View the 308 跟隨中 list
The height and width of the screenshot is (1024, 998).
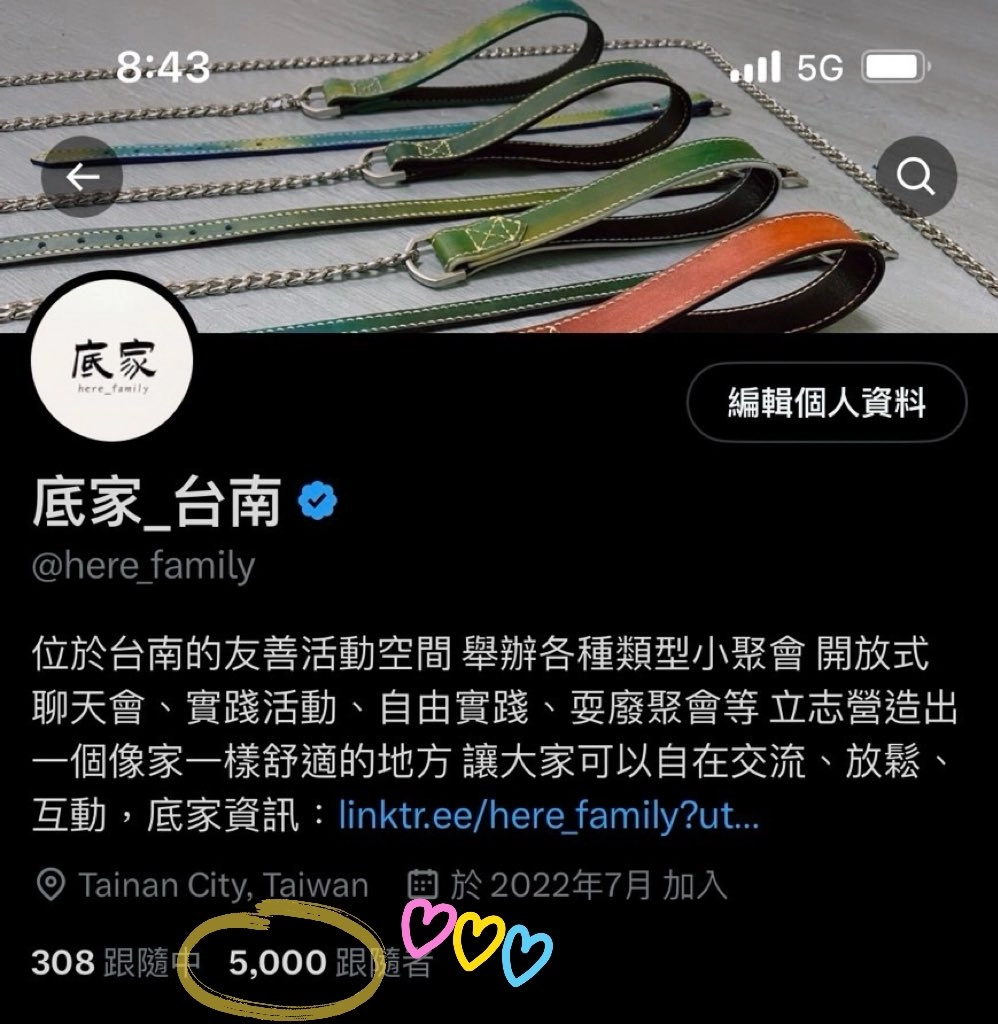click(115, 963)
